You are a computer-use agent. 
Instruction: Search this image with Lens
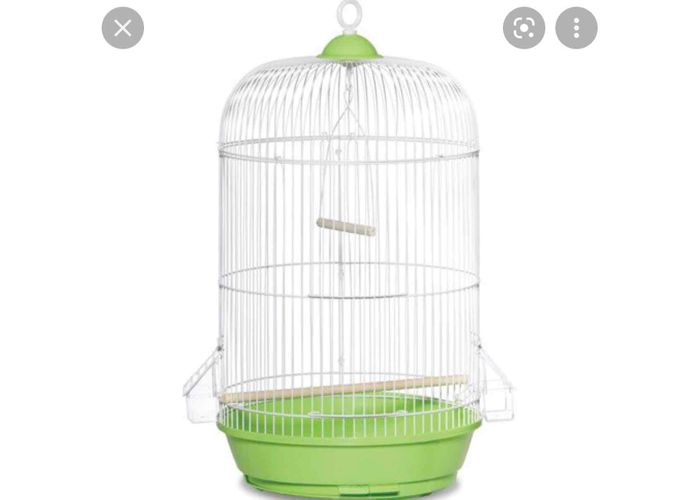(524, 28)
